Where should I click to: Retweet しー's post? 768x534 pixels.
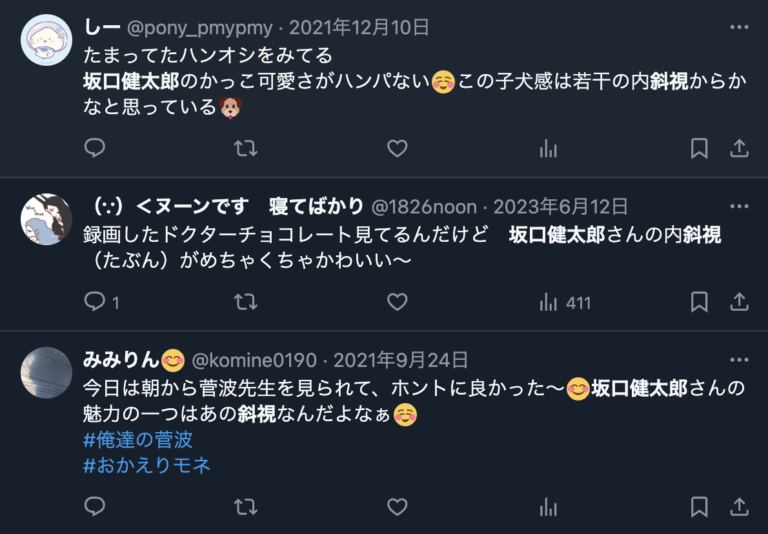click(x=245, y=148)
